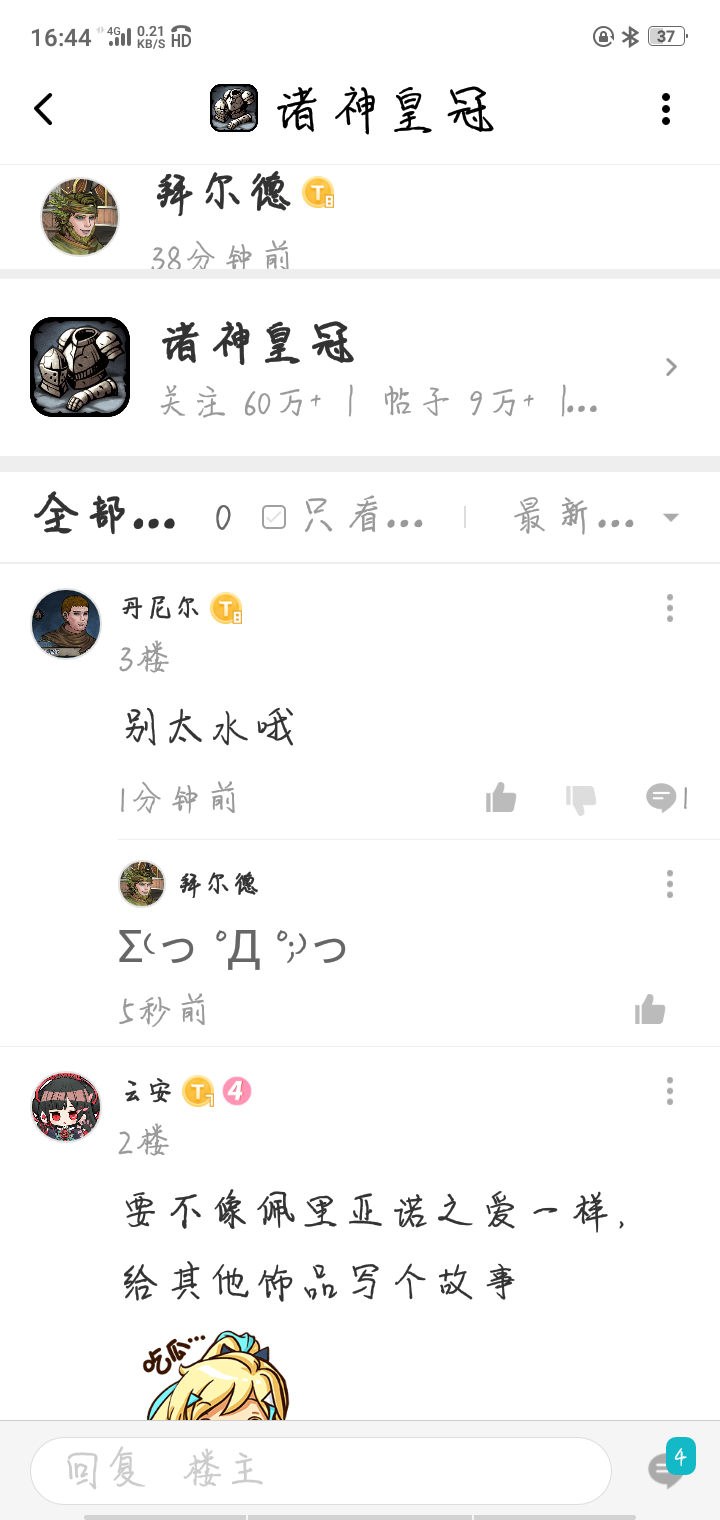Viewport: 720px width, 1520px height.
Task: Dislike 丹尼尔's comment on floor 3
Action: pos(581,798)
